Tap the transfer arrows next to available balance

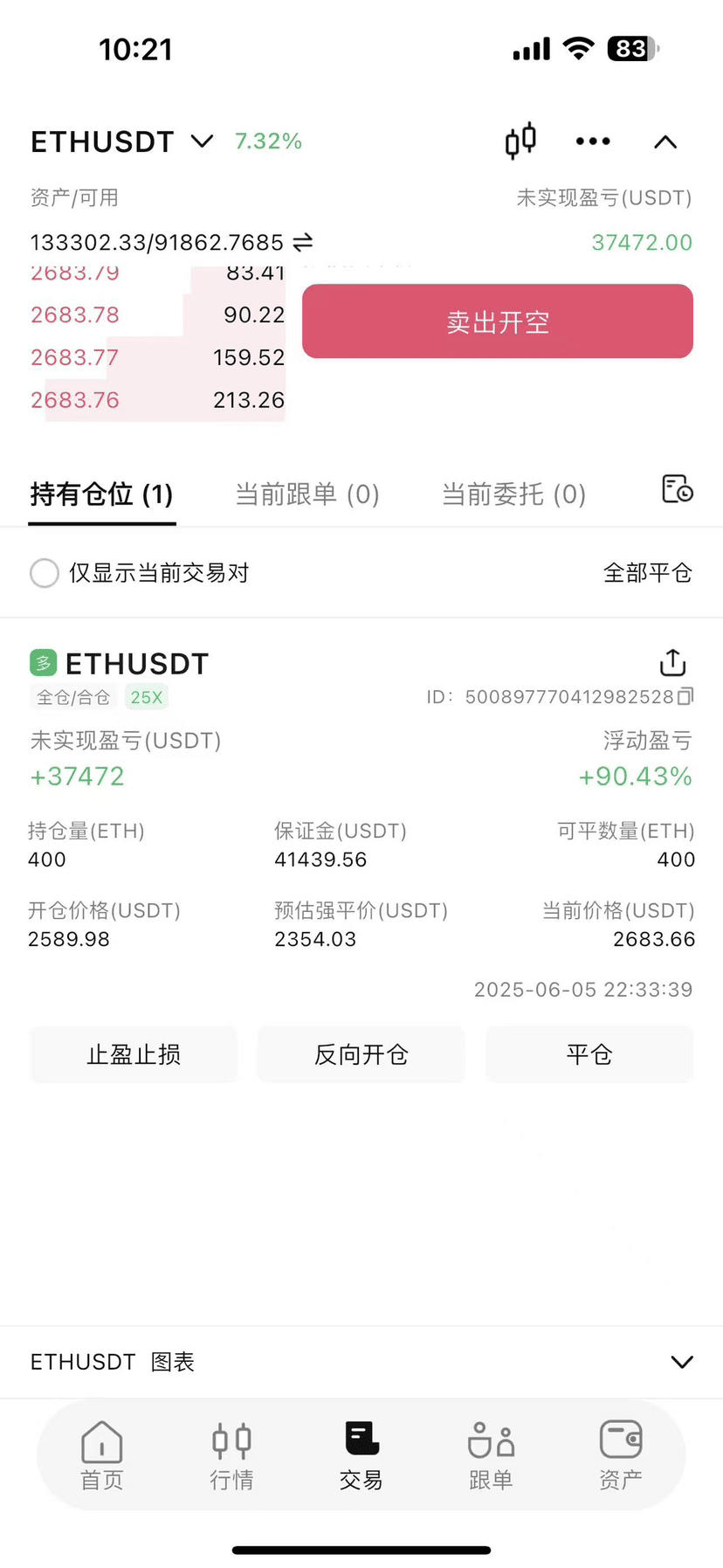tap(303, 242)
